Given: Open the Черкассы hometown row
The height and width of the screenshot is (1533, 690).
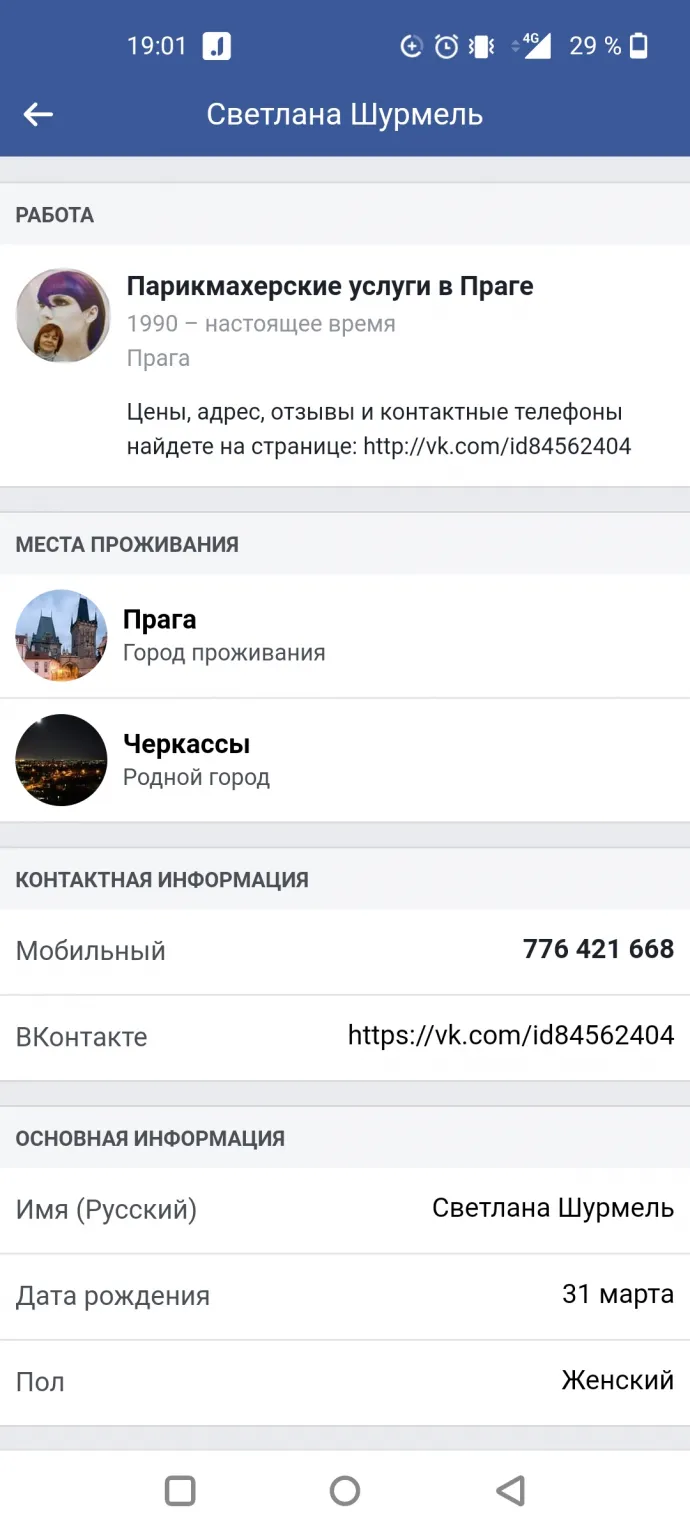Looking at the screenshot, I should 345,760.
